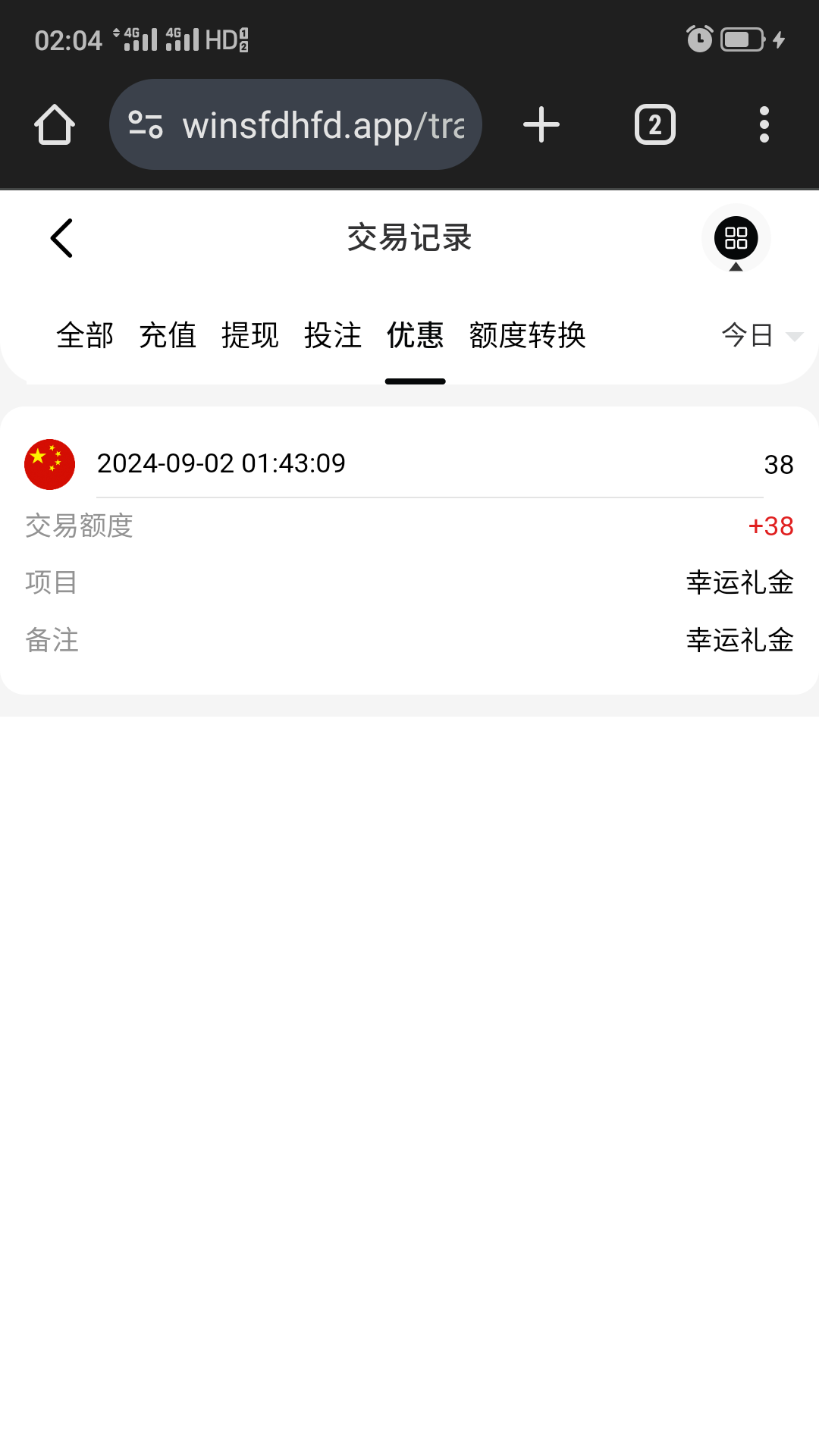The image size is (819, 1456).
Task: View 投注 records tab
Action: (333, 335)
